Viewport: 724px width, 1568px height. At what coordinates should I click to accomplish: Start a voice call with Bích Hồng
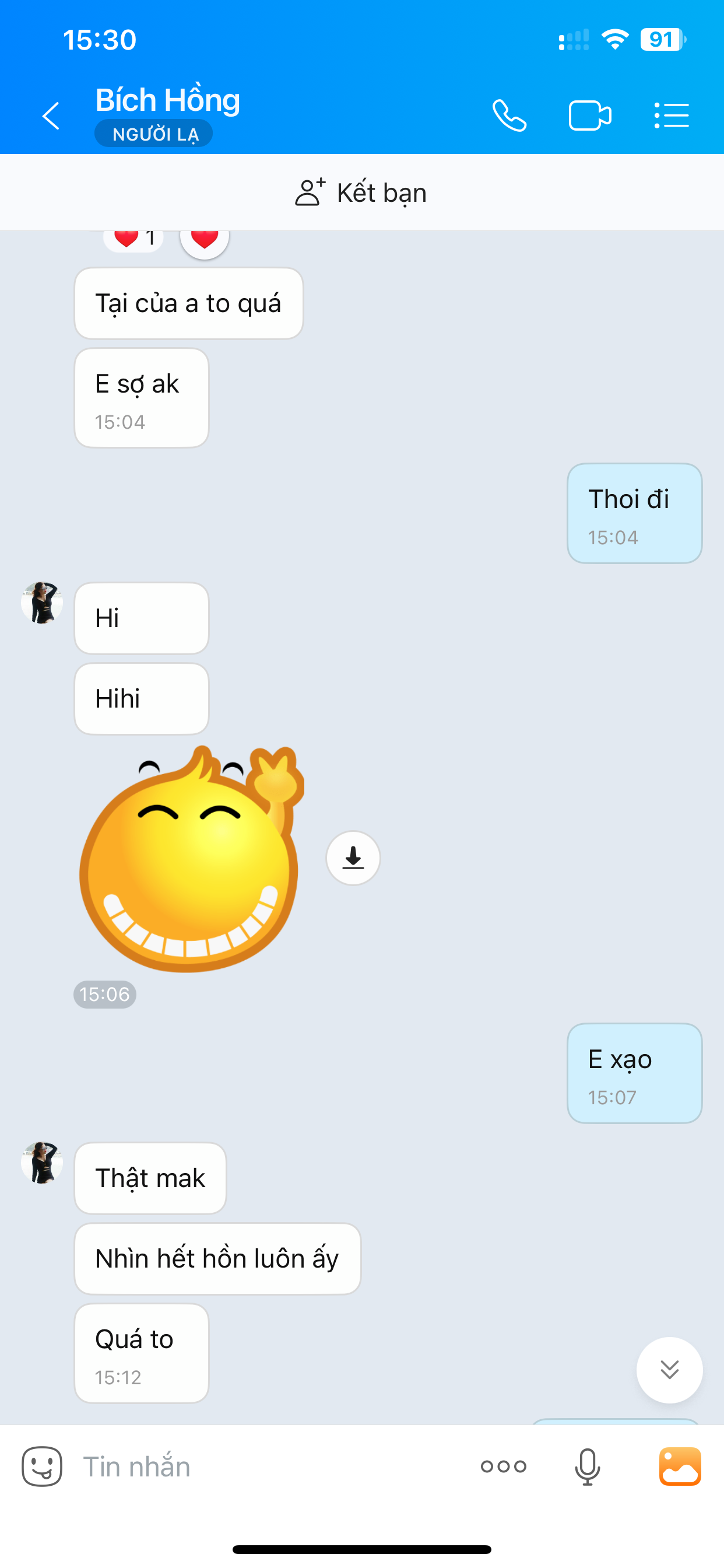click(x=509, y=116)
